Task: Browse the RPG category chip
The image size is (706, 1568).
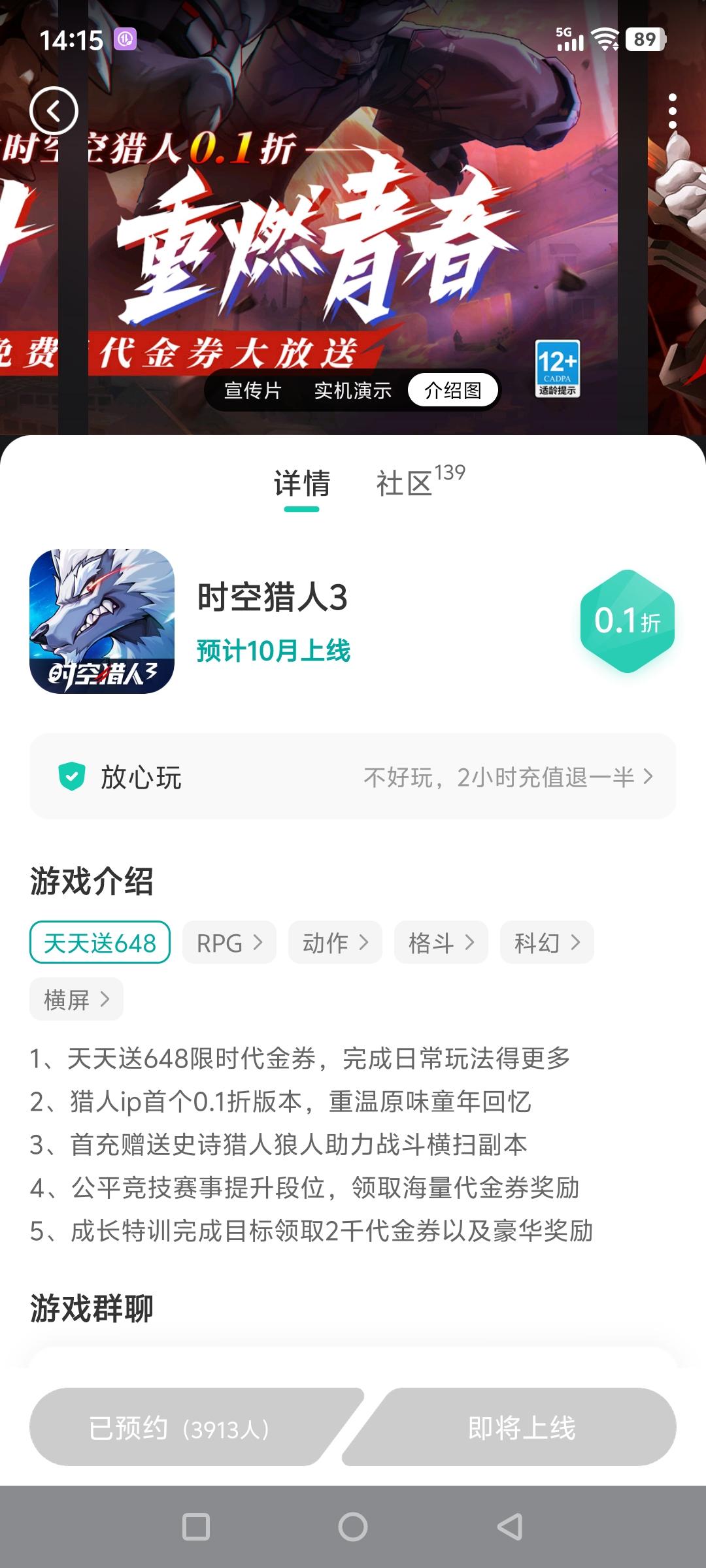Action: pyautogui.click(x=229, y=942)
